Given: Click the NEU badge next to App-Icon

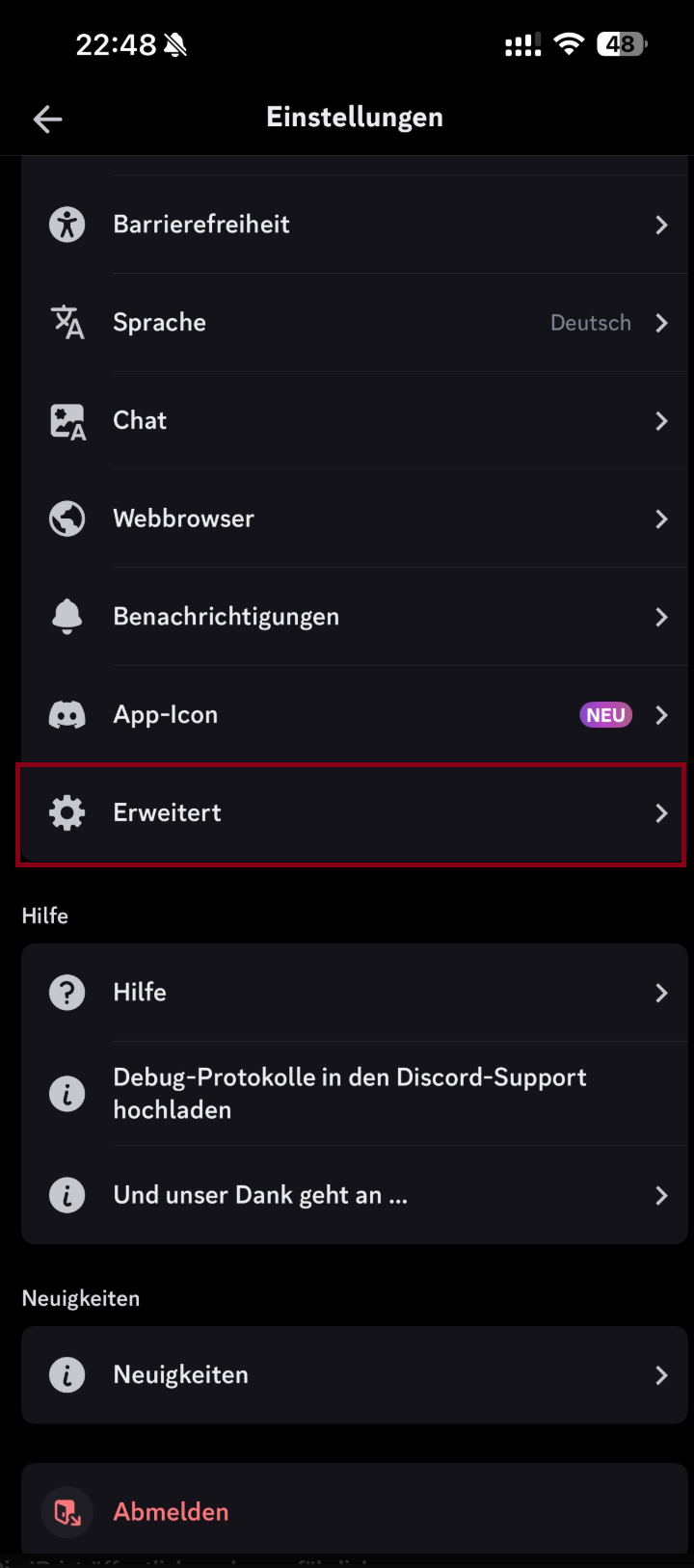Looking at the screenshot, I should (605, 714).
